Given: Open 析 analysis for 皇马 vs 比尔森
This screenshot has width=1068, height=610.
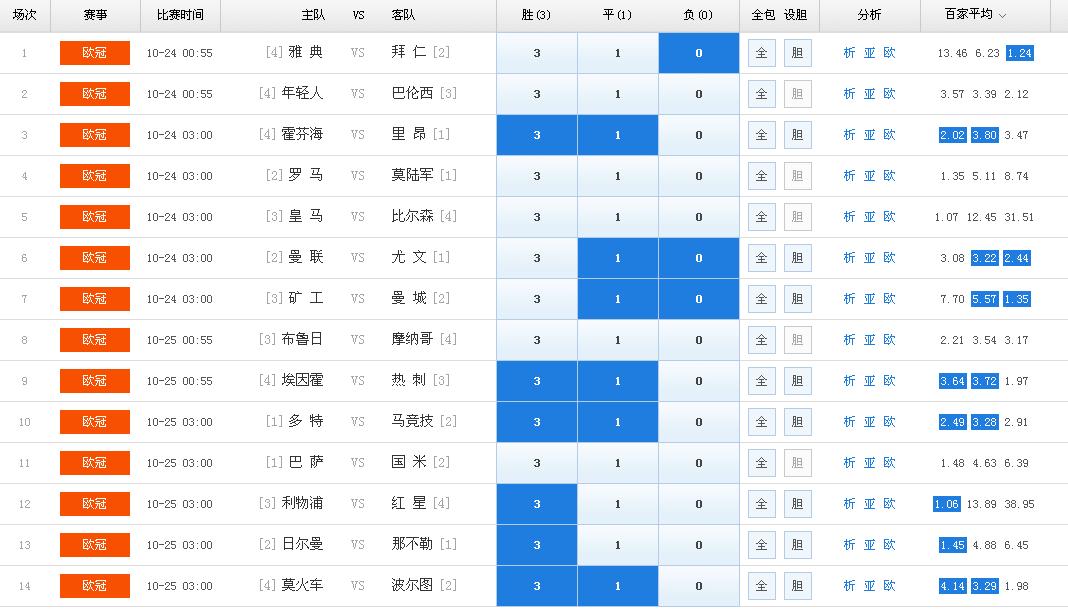Looking at the screenshot, I should [849, 217].
